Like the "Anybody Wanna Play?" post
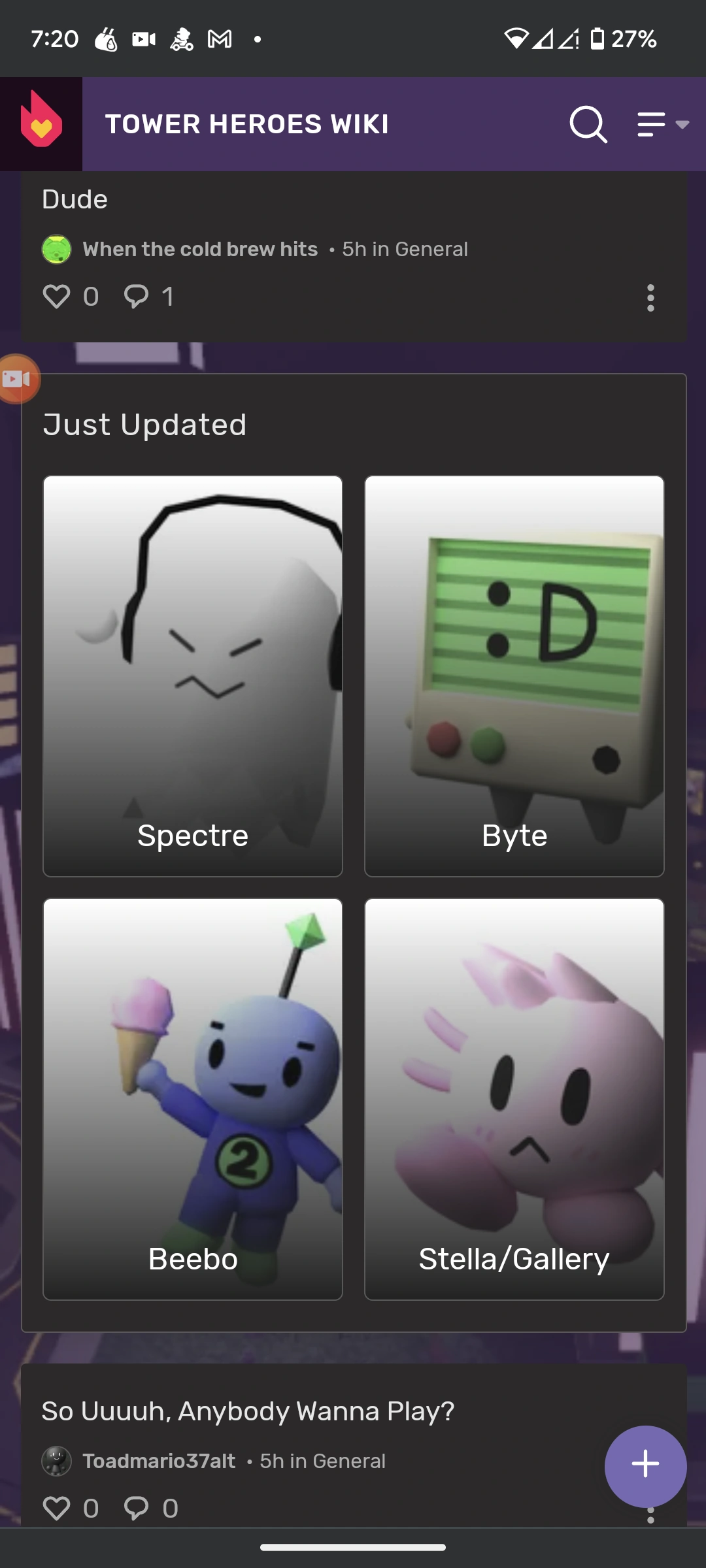 point(57,1508)
